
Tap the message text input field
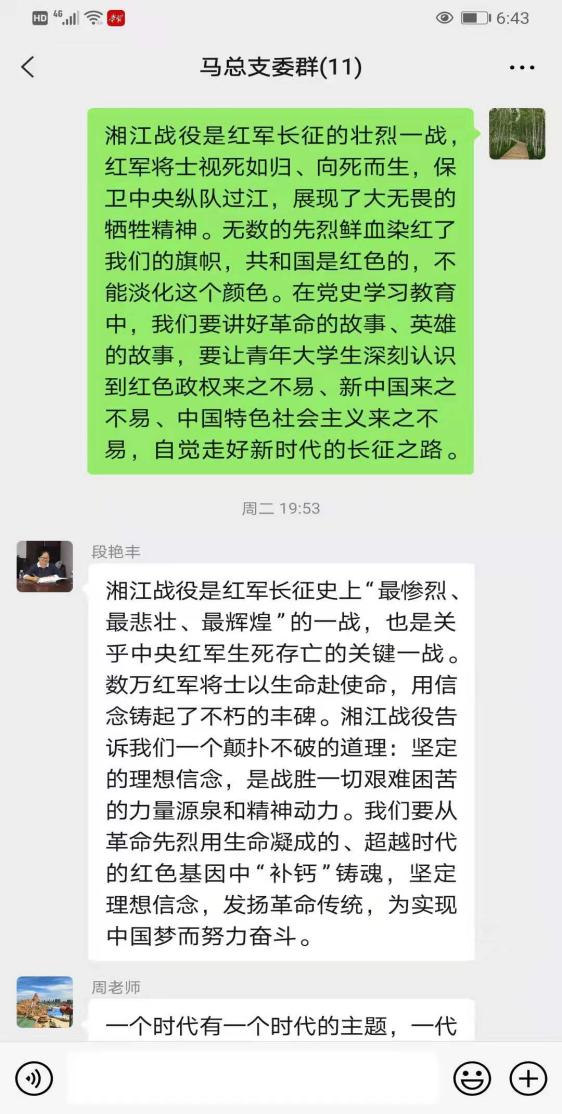(253, 1078)
